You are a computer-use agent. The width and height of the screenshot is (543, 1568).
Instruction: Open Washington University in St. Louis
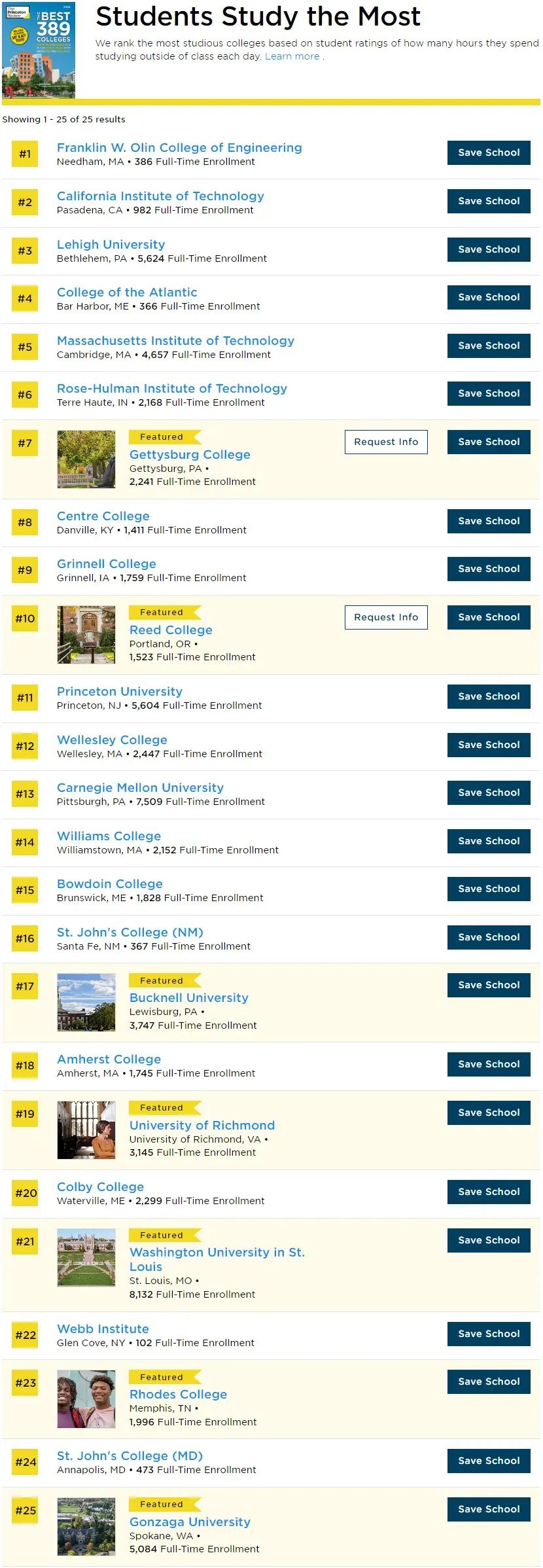[x=217, y=1253]
